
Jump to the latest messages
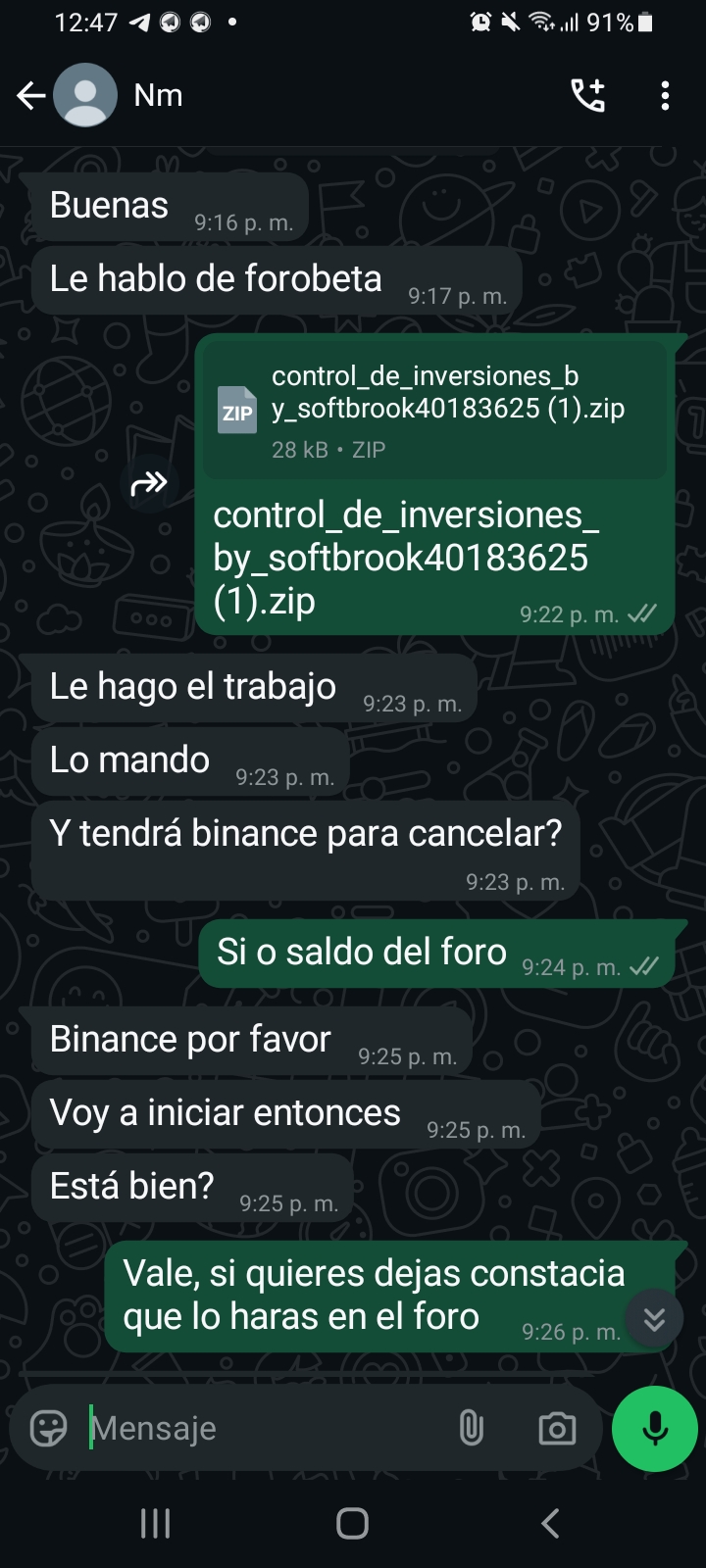point(654,1319)
